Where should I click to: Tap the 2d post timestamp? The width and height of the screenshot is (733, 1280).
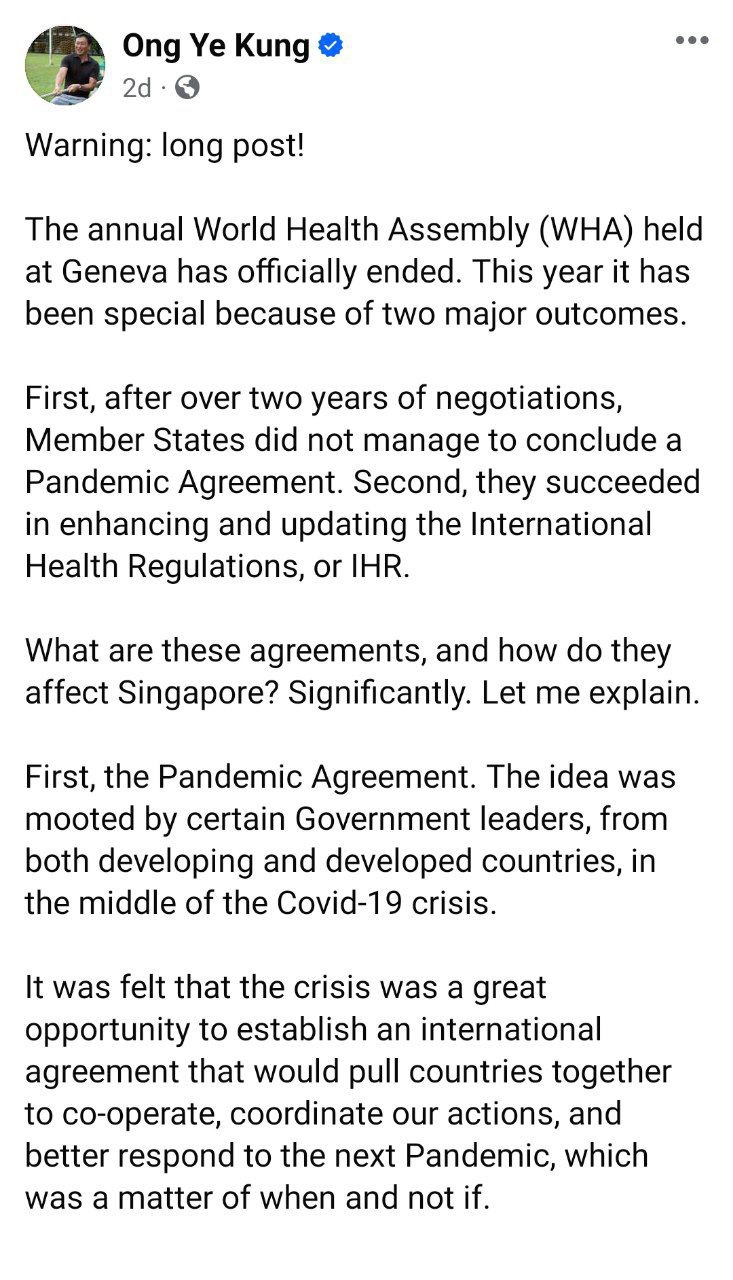[137, 88]
